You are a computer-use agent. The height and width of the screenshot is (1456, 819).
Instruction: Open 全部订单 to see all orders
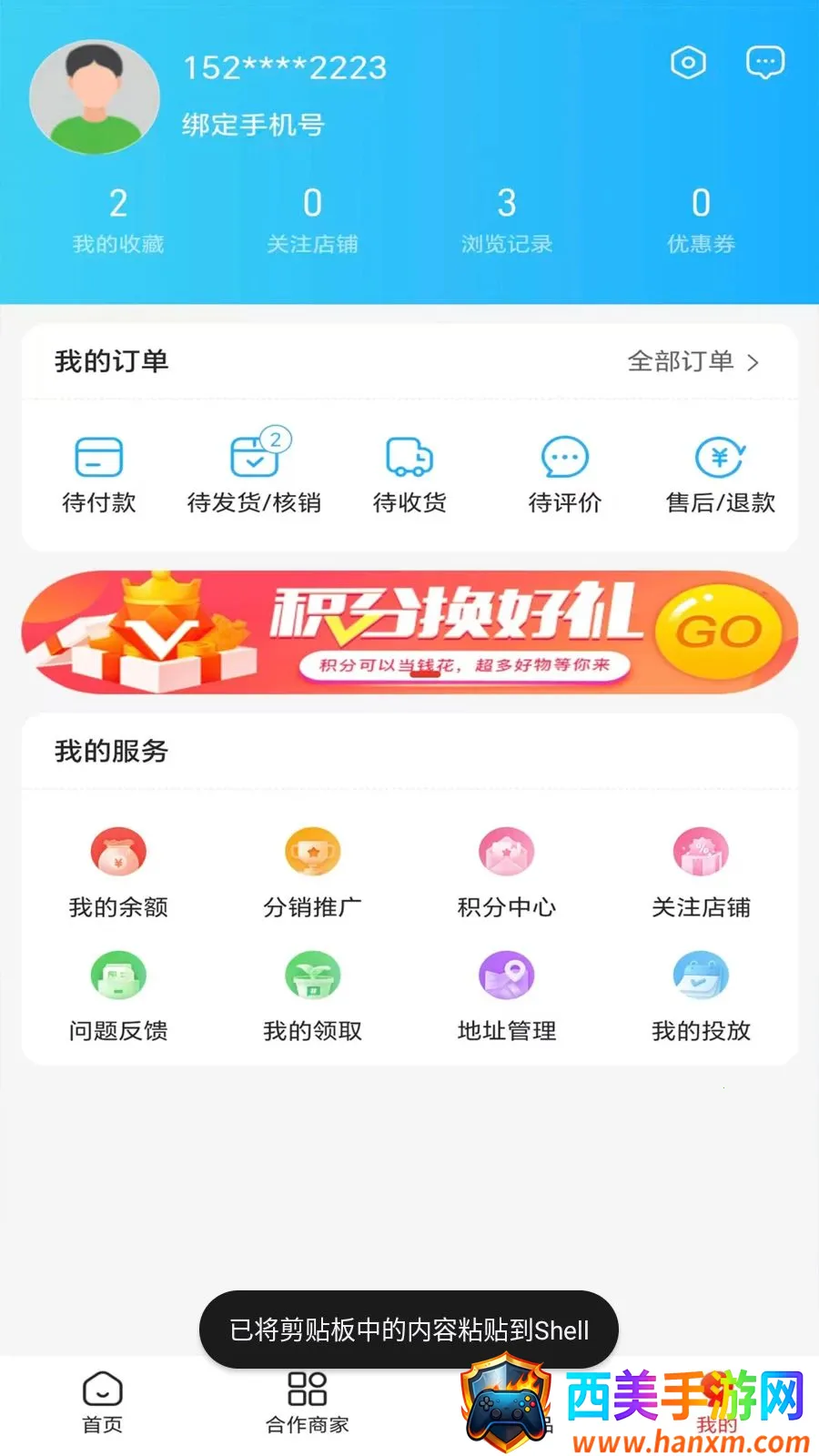[x=693, y=361]
